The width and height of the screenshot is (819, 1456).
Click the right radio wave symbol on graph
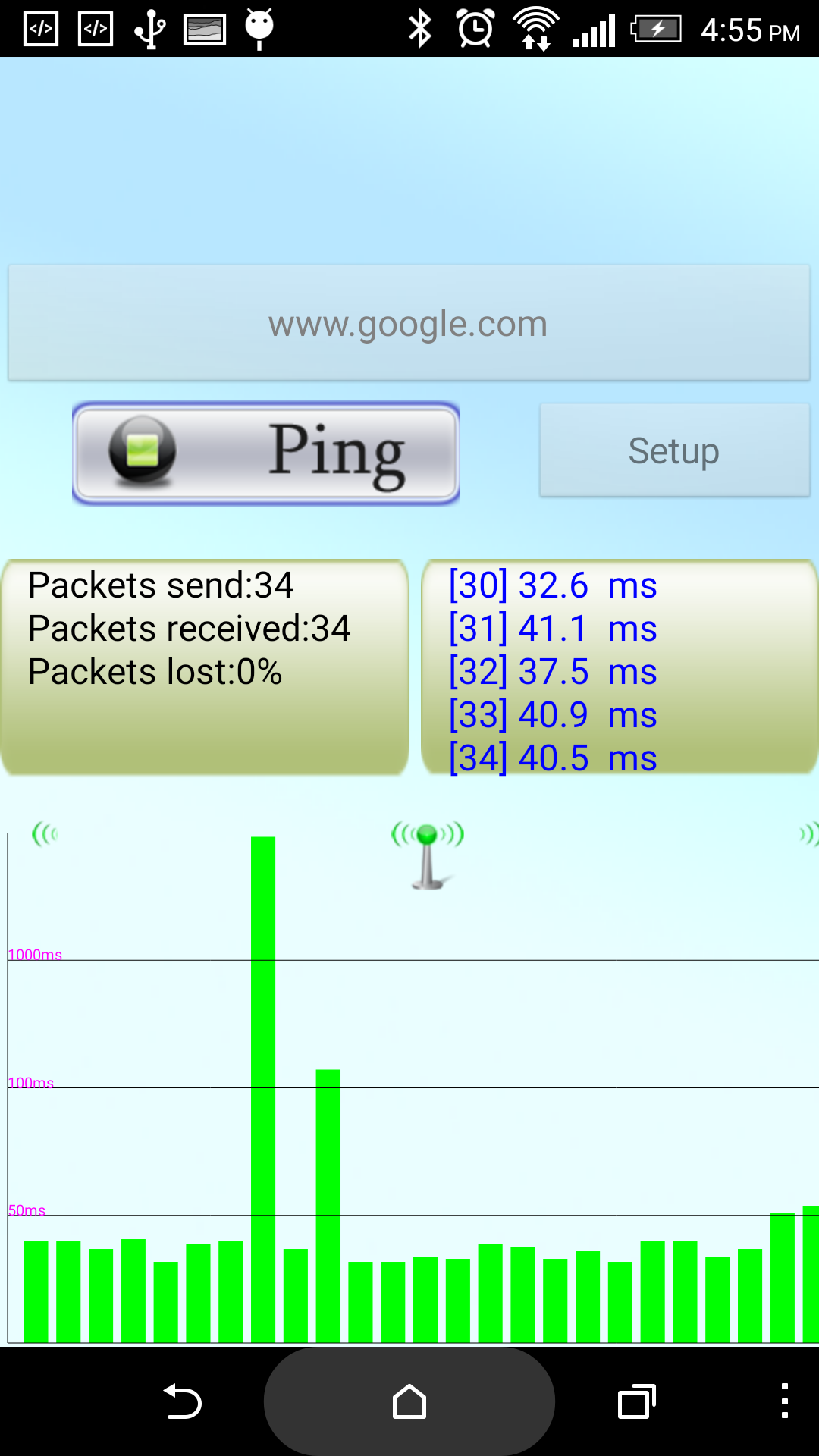click(810, 834)
